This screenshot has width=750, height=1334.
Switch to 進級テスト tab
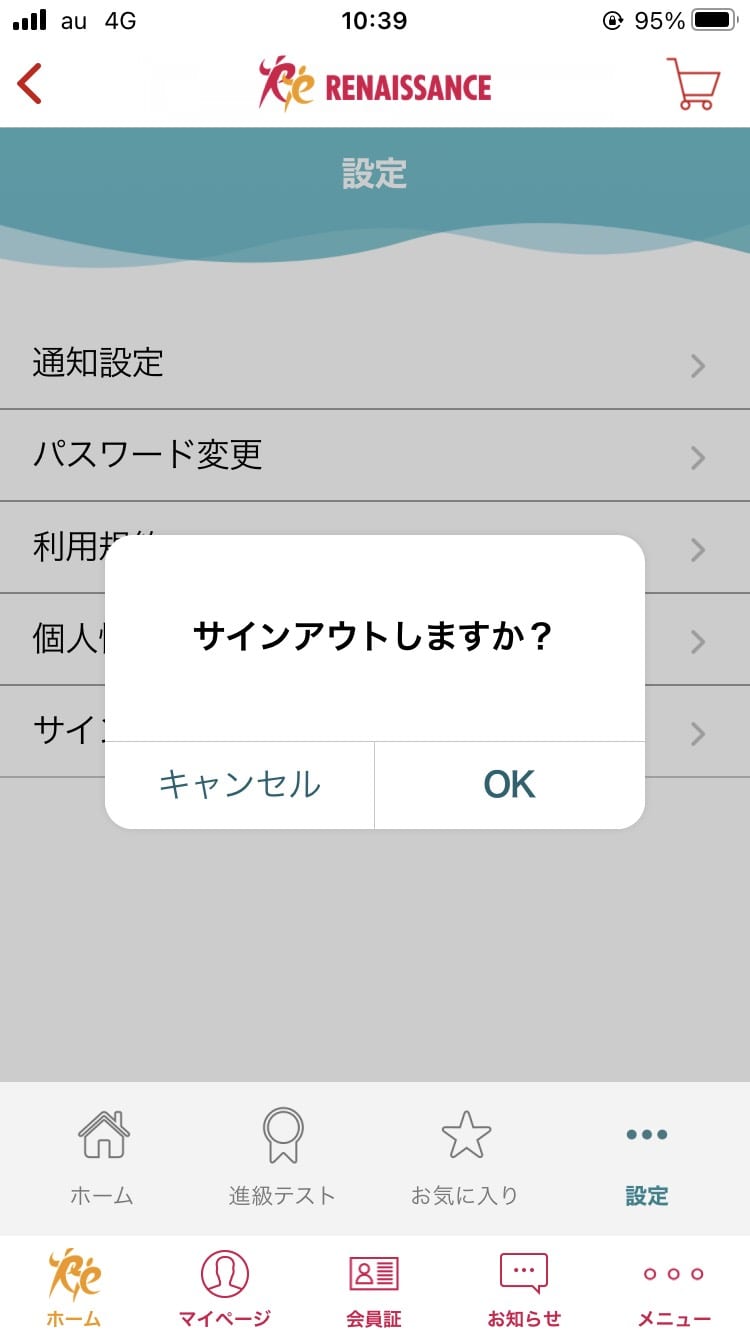point(282,1157)
